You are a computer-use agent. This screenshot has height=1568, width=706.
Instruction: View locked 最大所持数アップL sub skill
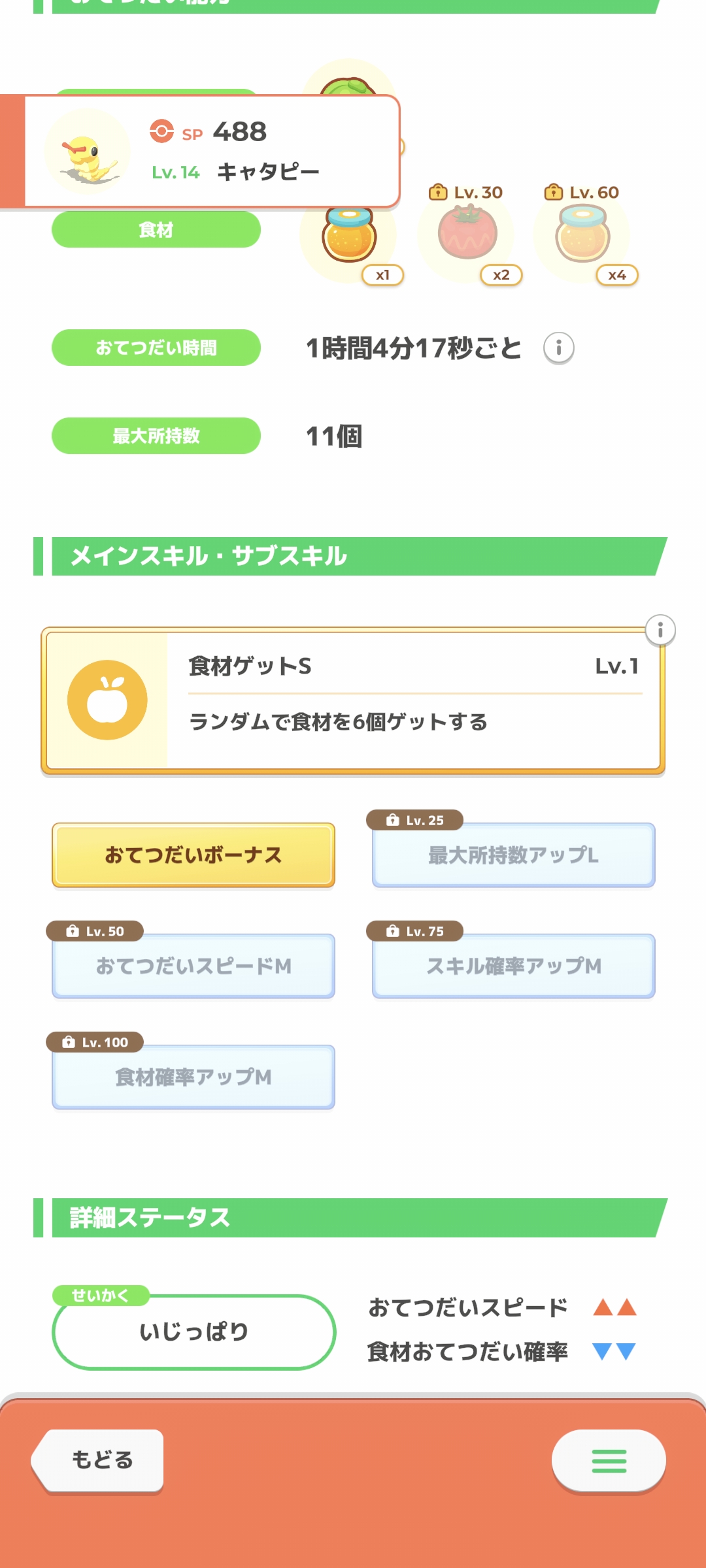(x=514, y=855)
